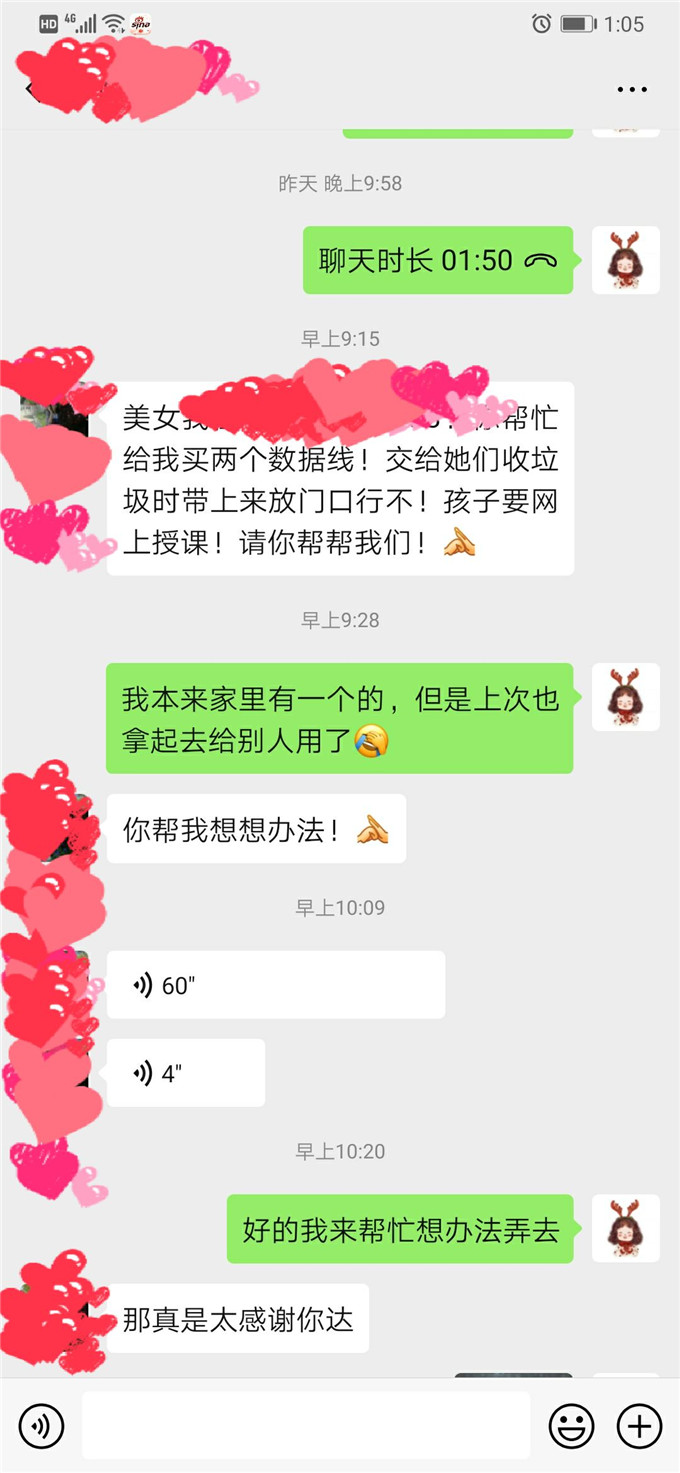
Task: Play the 4-second voice message
Action: pyautogui.click(x=185, y=1073)
